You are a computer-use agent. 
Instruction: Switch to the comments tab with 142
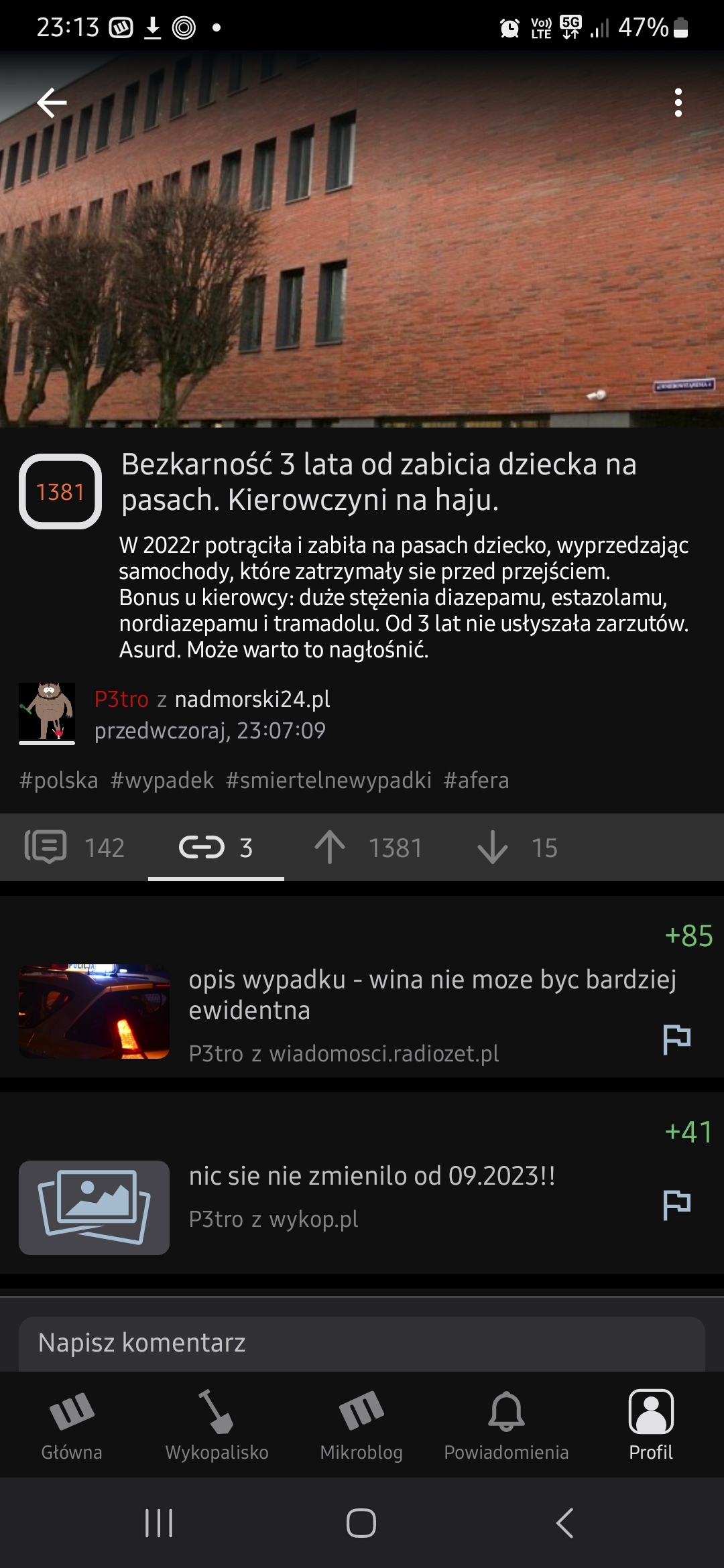75,848
